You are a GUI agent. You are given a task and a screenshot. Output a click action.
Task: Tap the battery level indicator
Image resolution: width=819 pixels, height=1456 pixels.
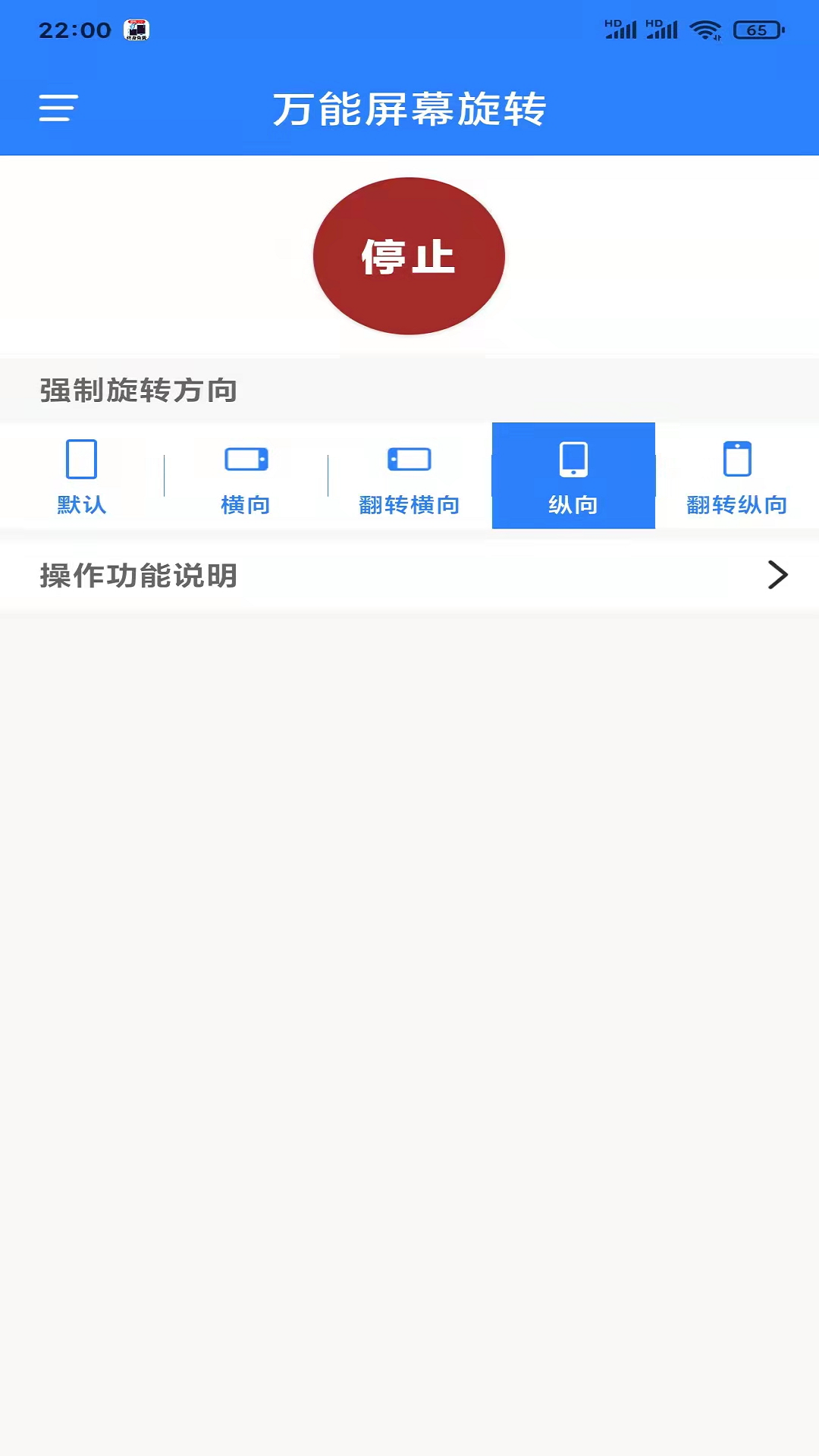[x=754, y=30]
